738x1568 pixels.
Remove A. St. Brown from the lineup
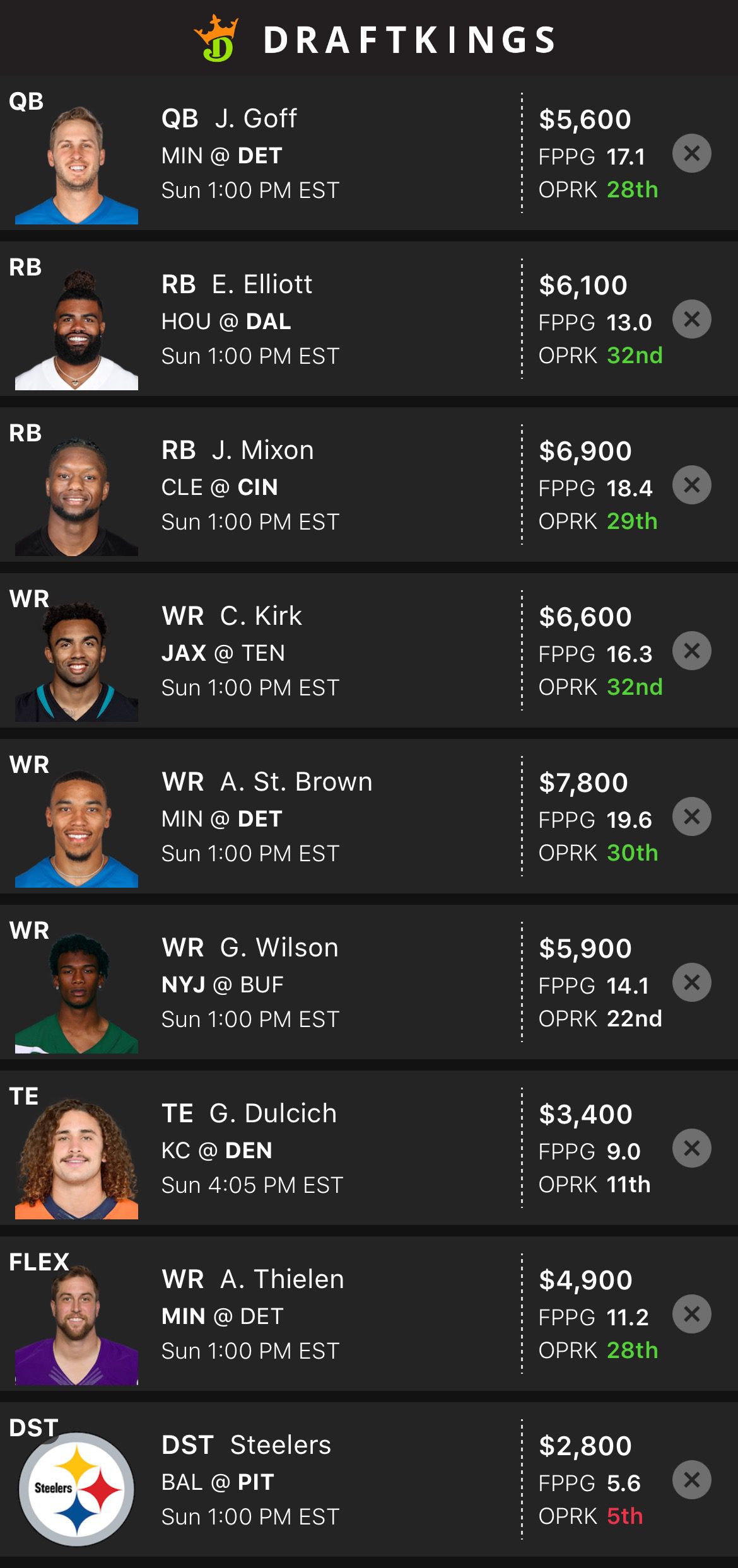point(691,816)
